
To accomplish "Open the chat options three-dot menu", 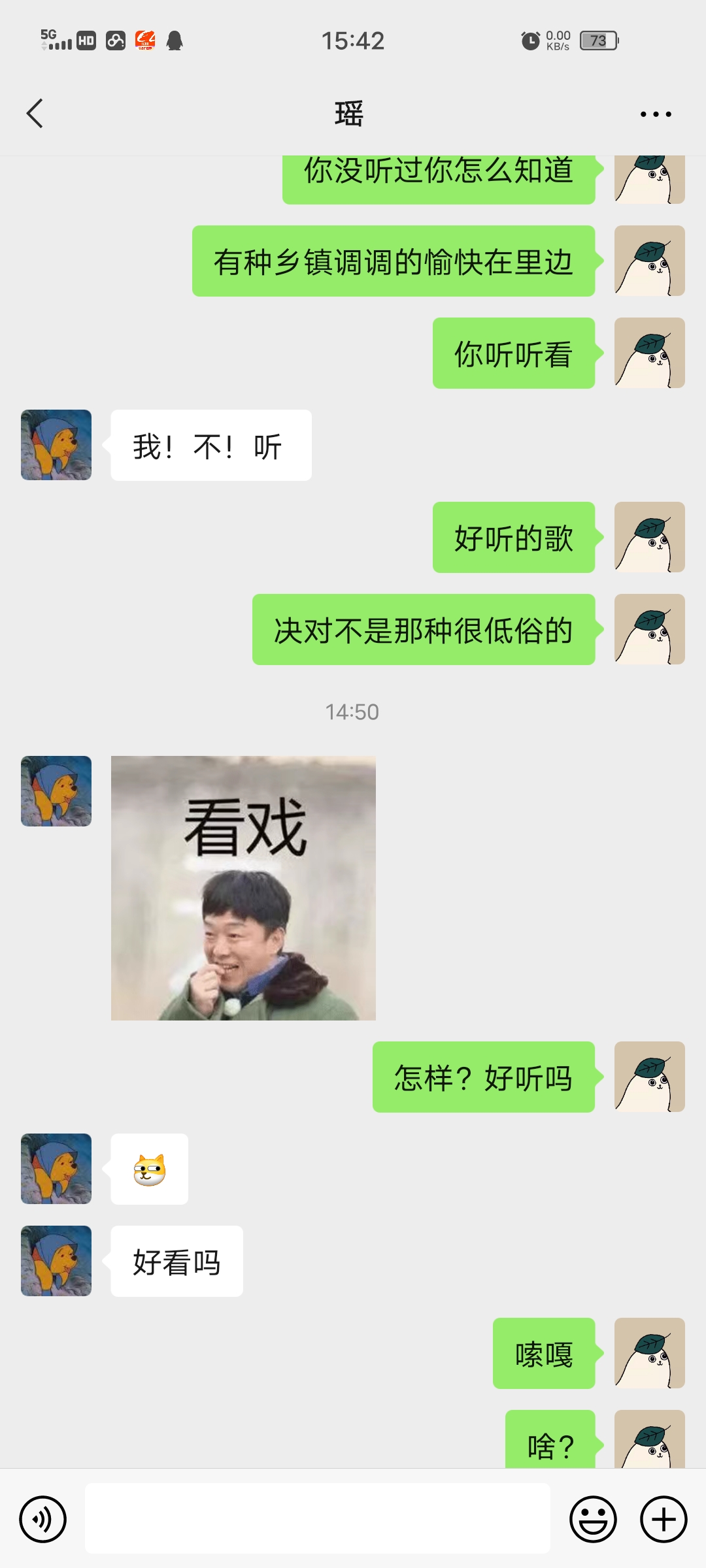I will [x=655, y=114].
